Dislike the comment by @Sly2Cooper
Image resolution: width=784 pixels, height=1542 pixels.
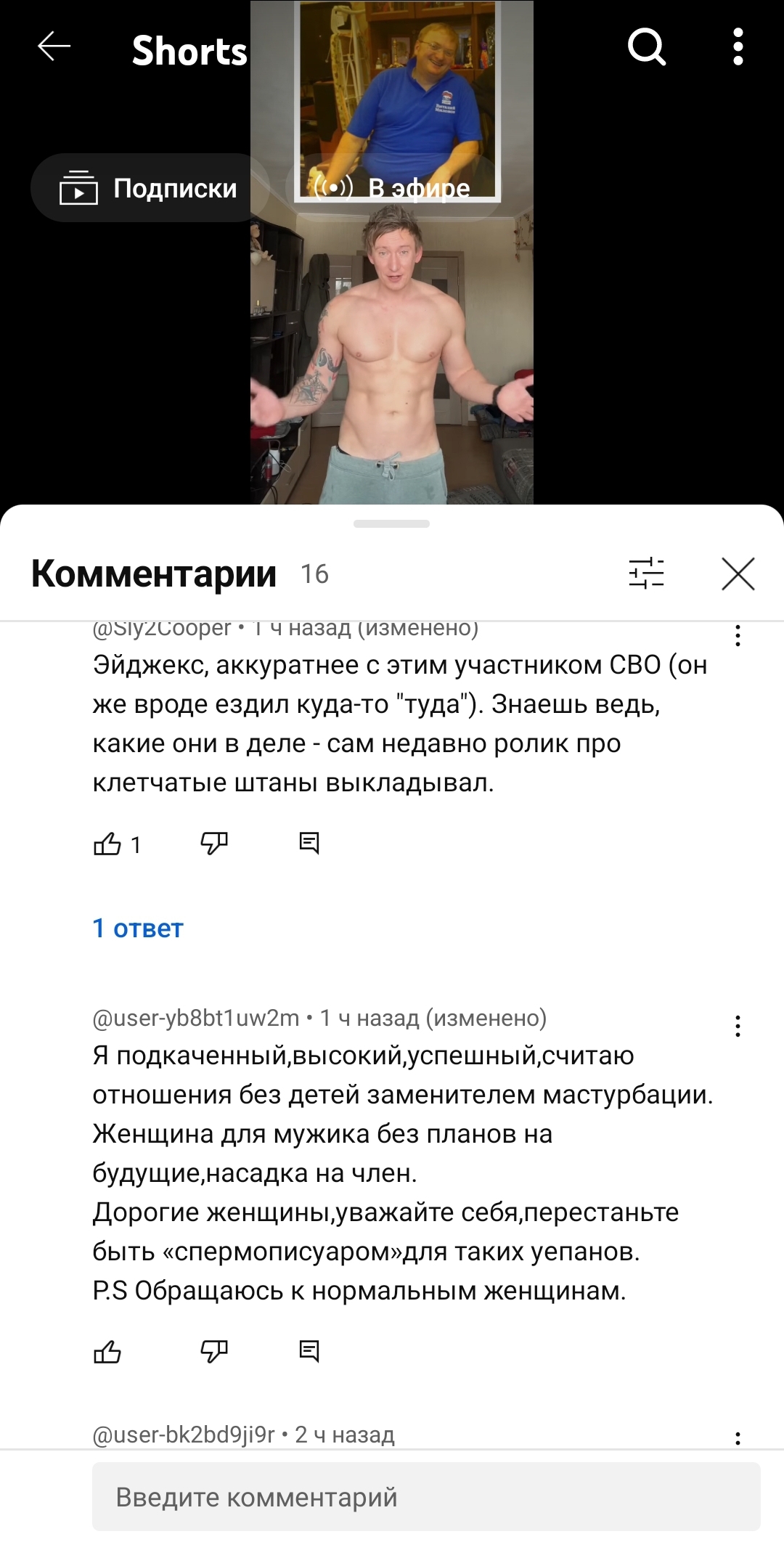tap(214, 844)
